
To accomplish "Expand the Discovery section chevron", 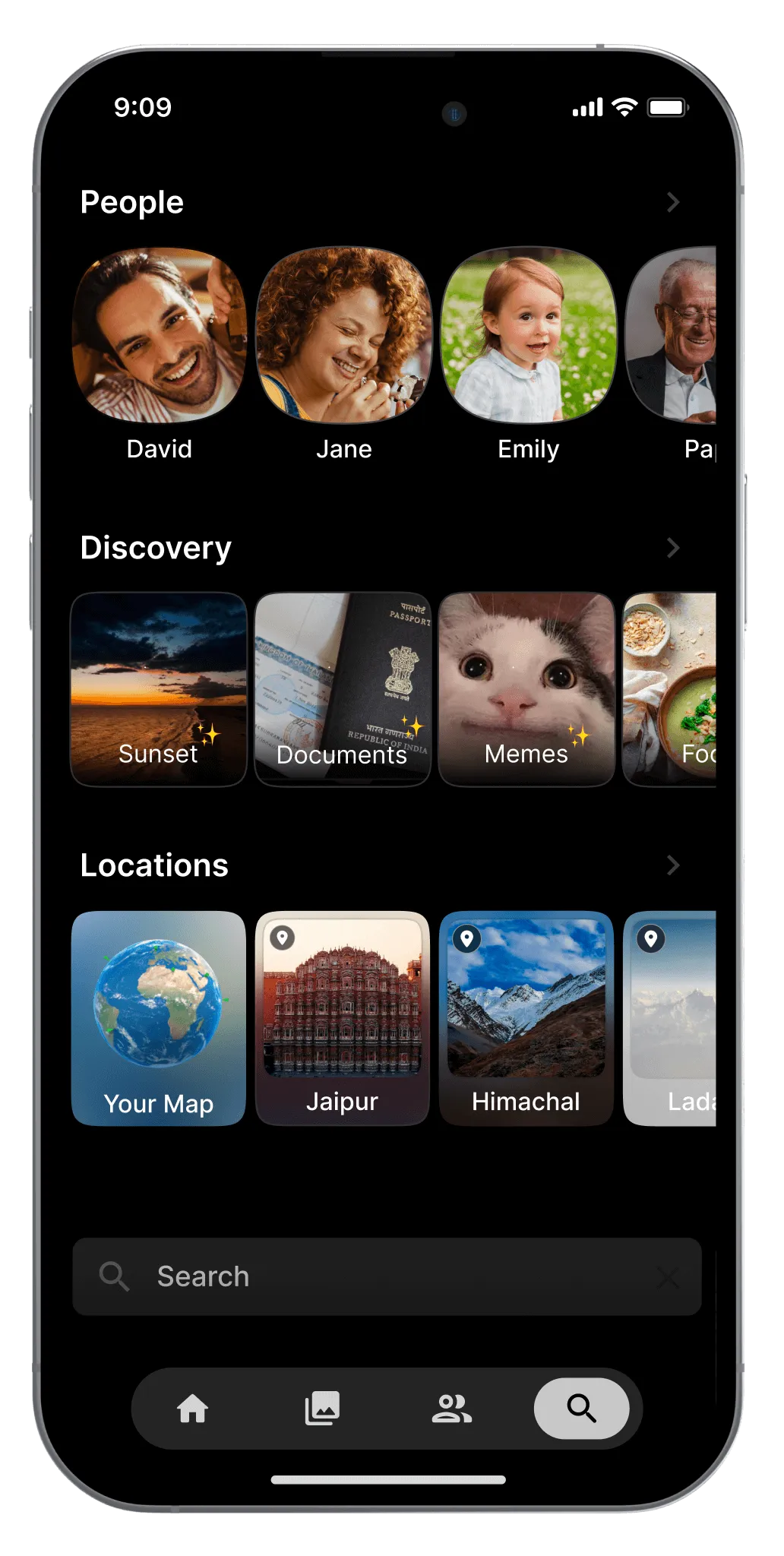I will (672, 548).
